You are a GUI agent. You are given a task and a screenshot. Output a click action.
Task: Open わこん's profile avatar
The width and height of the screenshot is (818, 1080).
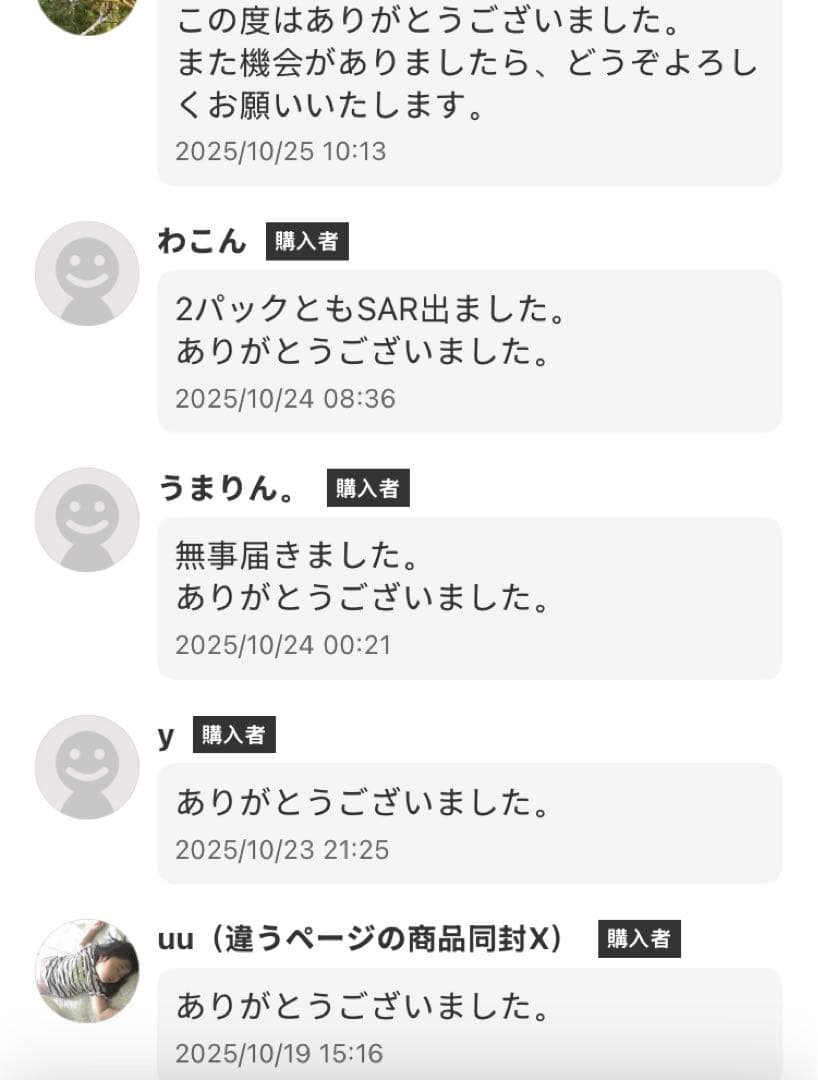click(x=87, y=273)
